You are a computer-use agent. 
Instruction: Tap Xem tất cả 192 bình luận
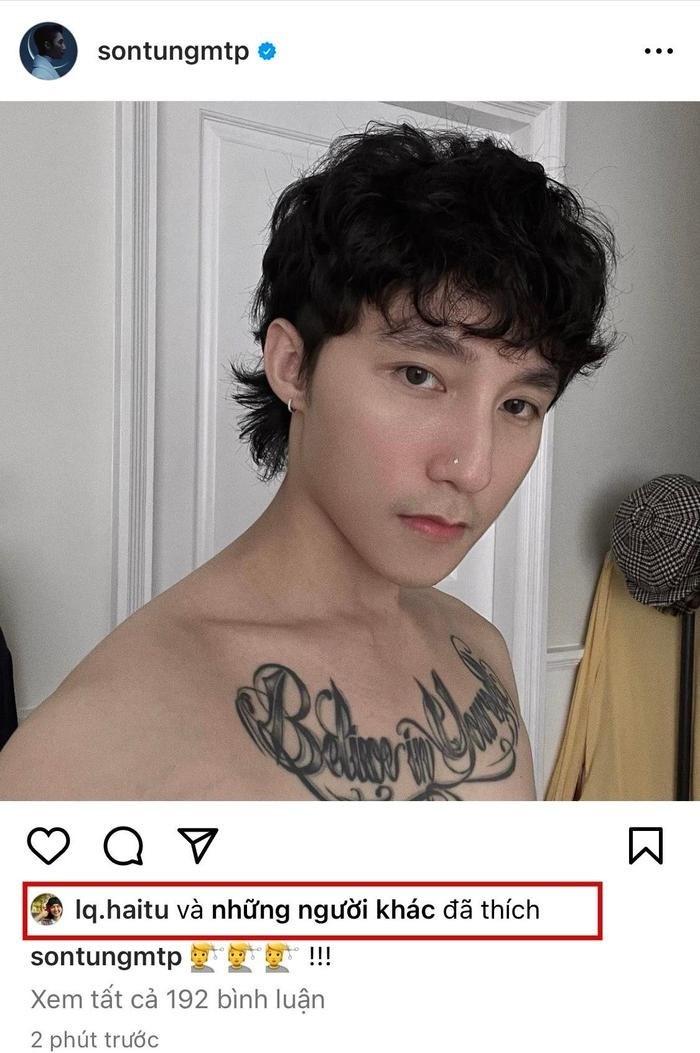[177, 999]
